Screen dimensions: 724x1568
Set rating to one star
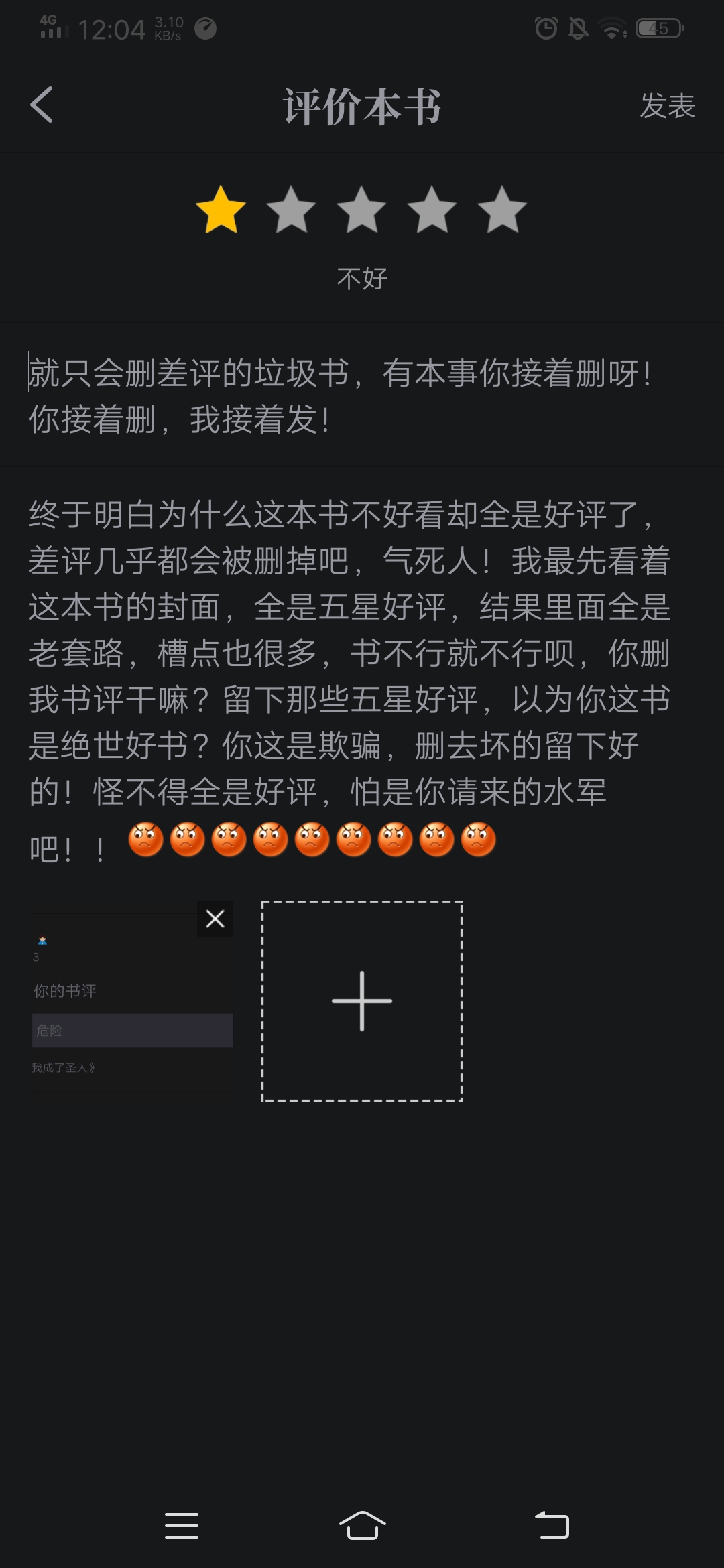tap(221, 210)
